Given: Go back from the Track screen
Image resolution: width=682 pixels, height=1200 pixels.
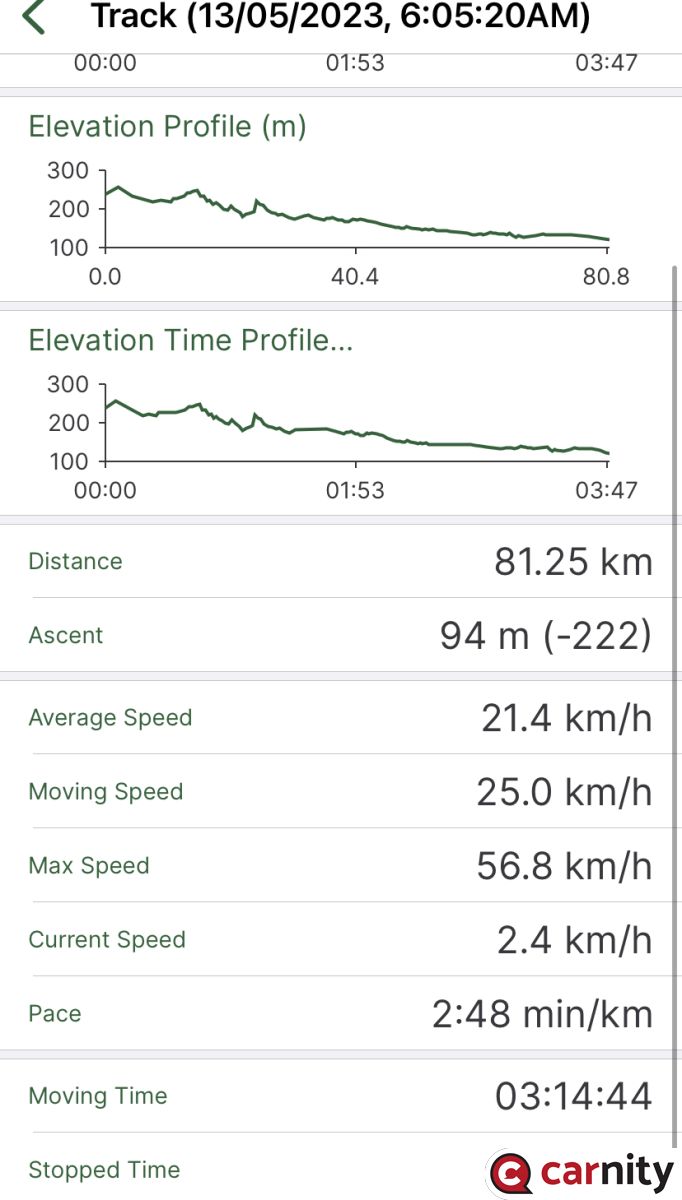Looking at the screenshot, I should tap(34, 17).
